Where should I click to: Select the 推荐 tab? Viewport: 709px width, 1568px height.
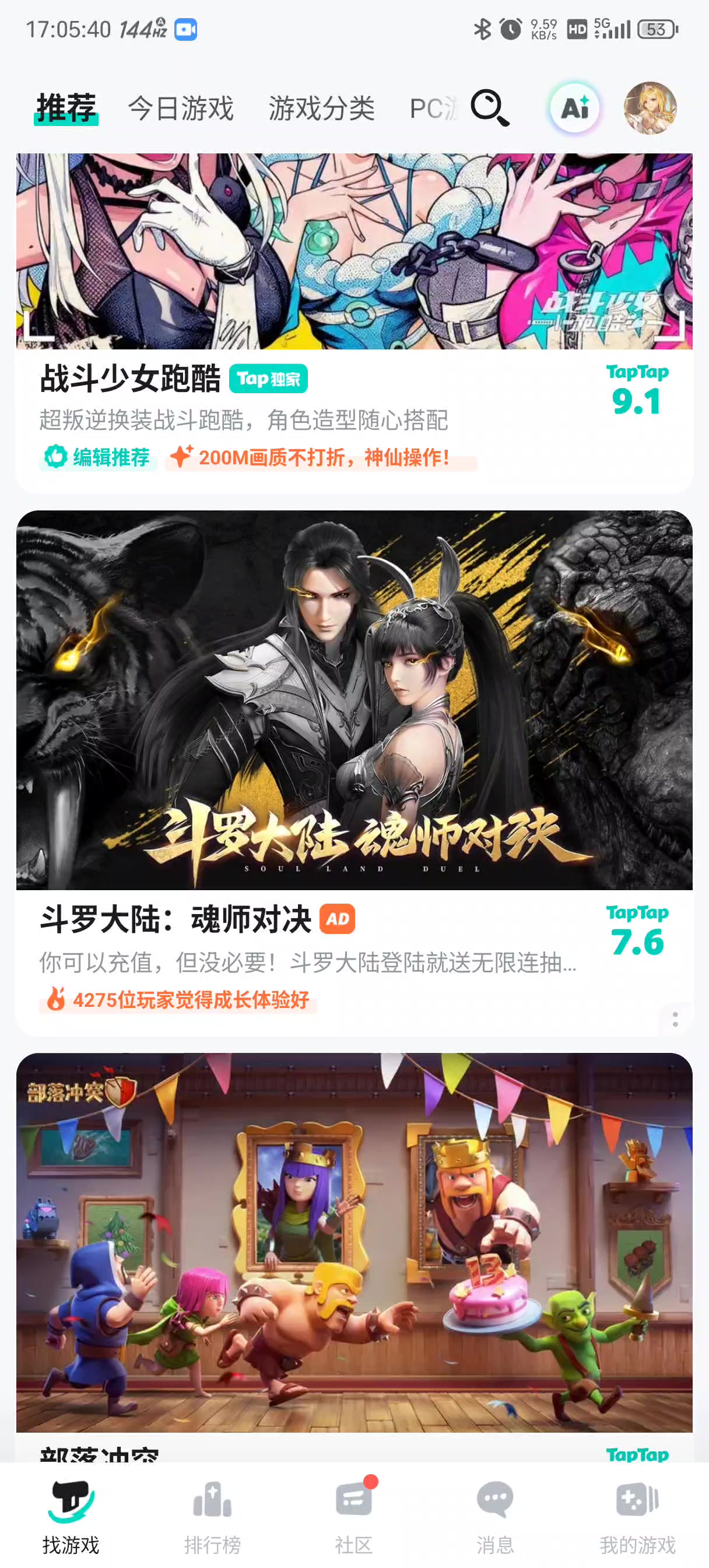[x=66, y=109]
